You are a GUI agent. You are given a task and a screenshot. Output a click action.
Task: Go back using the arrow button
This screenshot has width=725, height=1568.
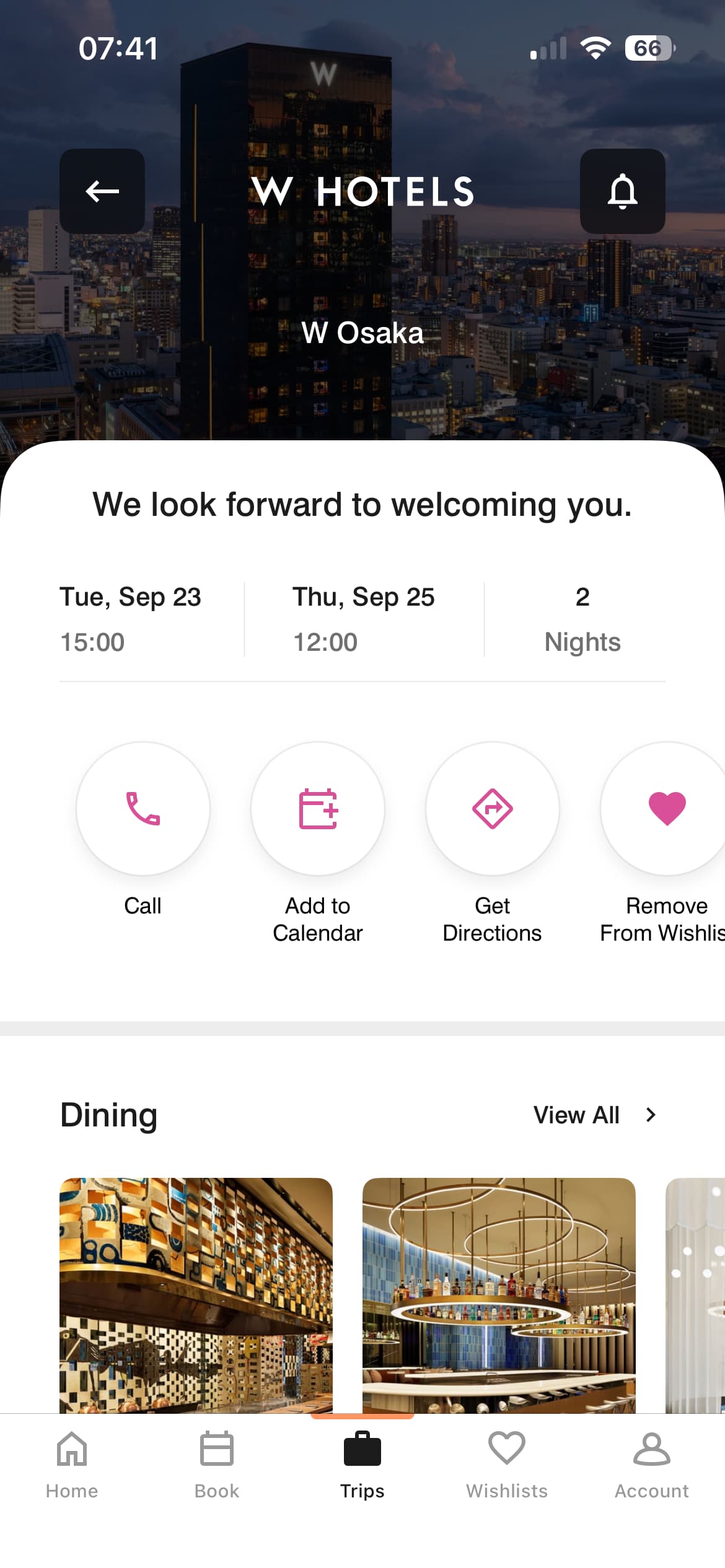(102, 191)
